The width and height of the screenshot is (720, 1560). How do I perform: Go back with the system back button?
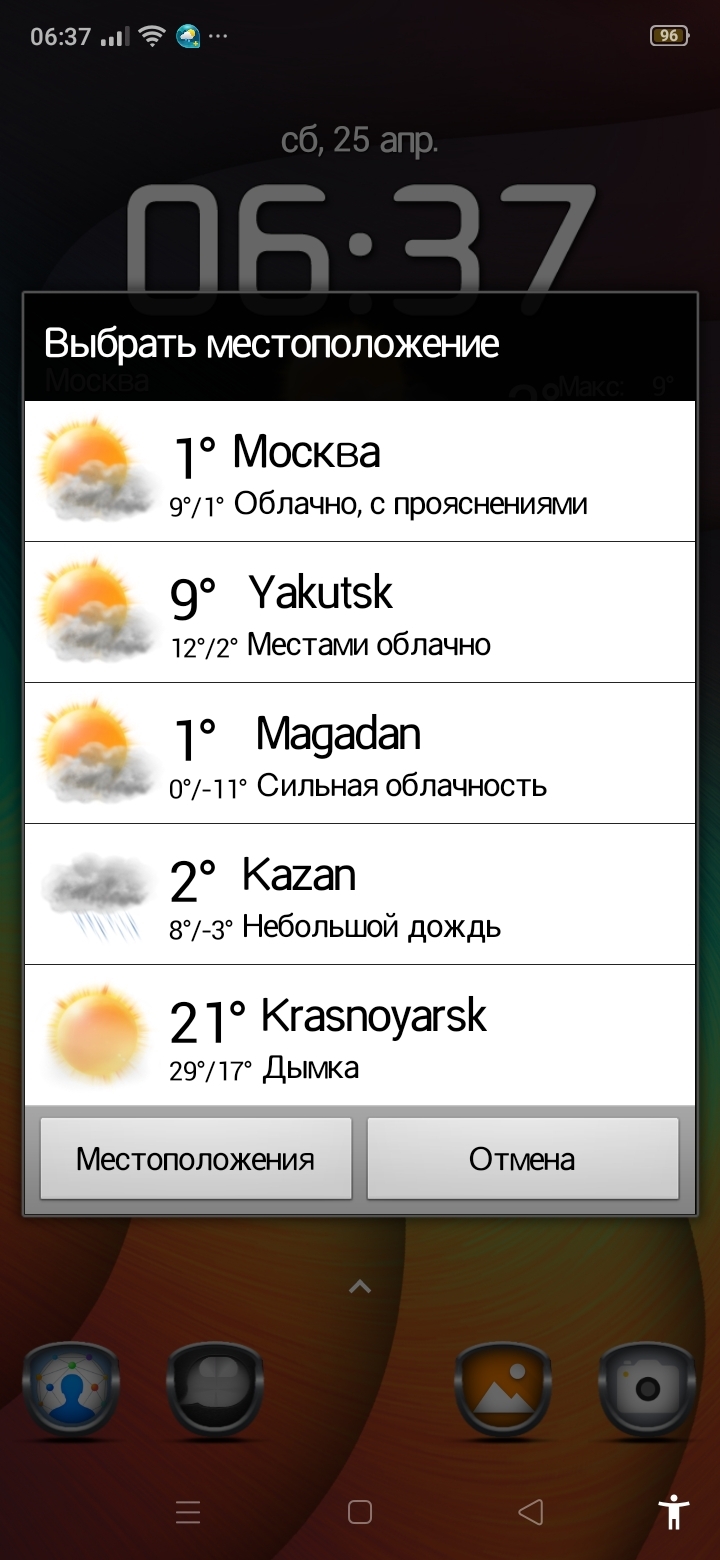point(531,1511)
